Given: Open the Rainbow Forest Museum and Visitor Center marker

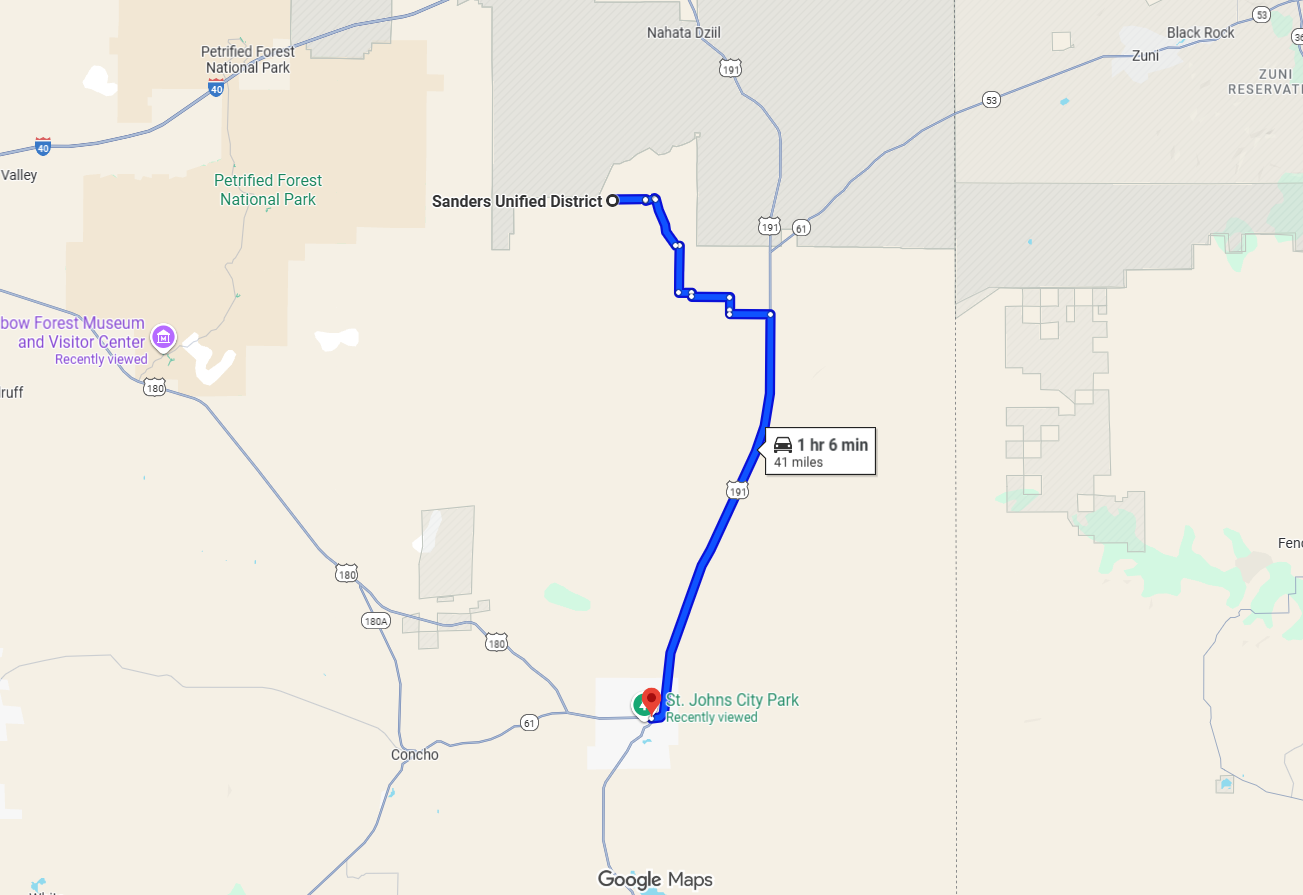Looking at the screenshot, I should [x=165, y=335].
